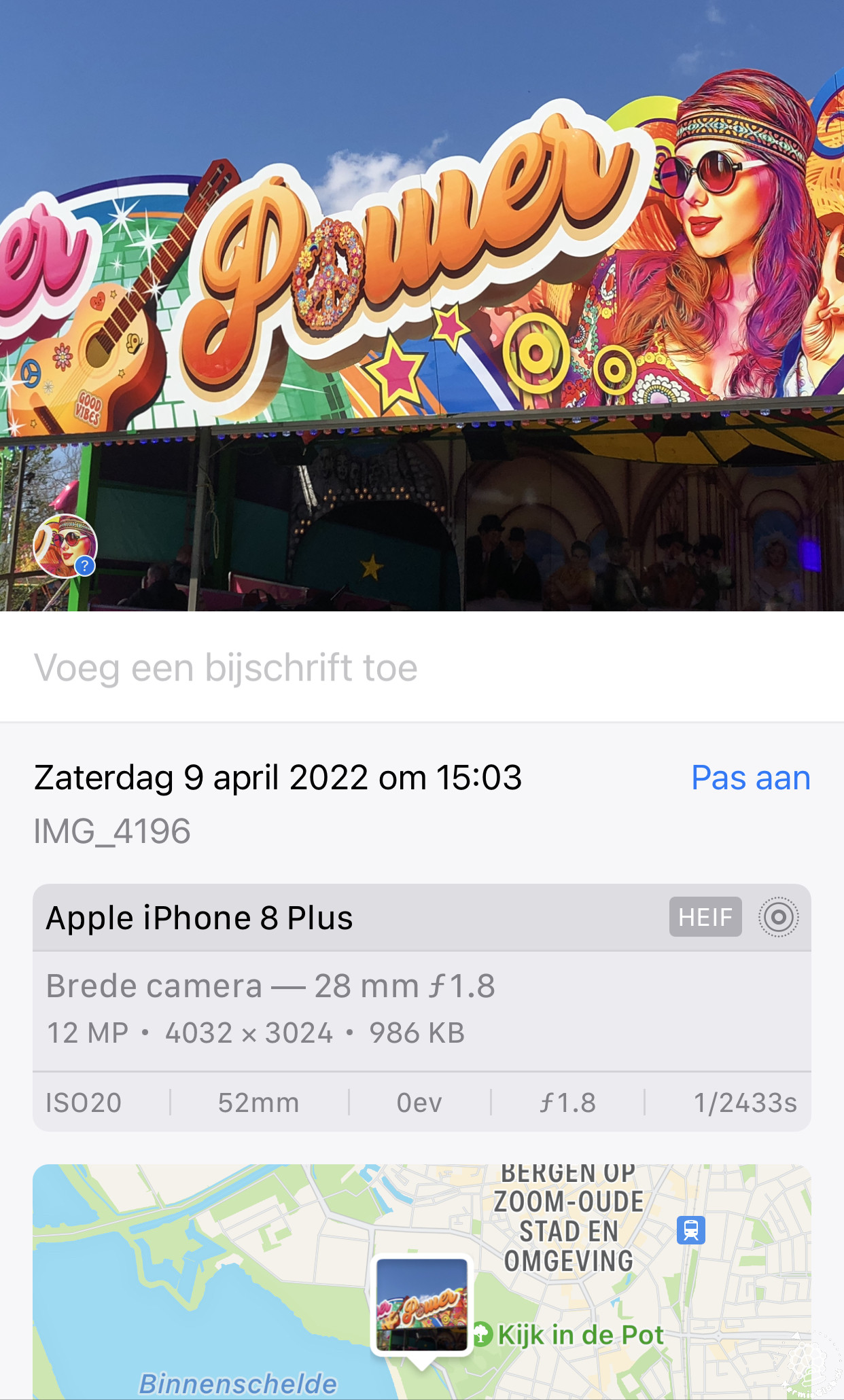The width and height of the screenshot is (844, 1400).
Task: Tap the Live Photo icon next to HEIF
Action: coord(778,918)
